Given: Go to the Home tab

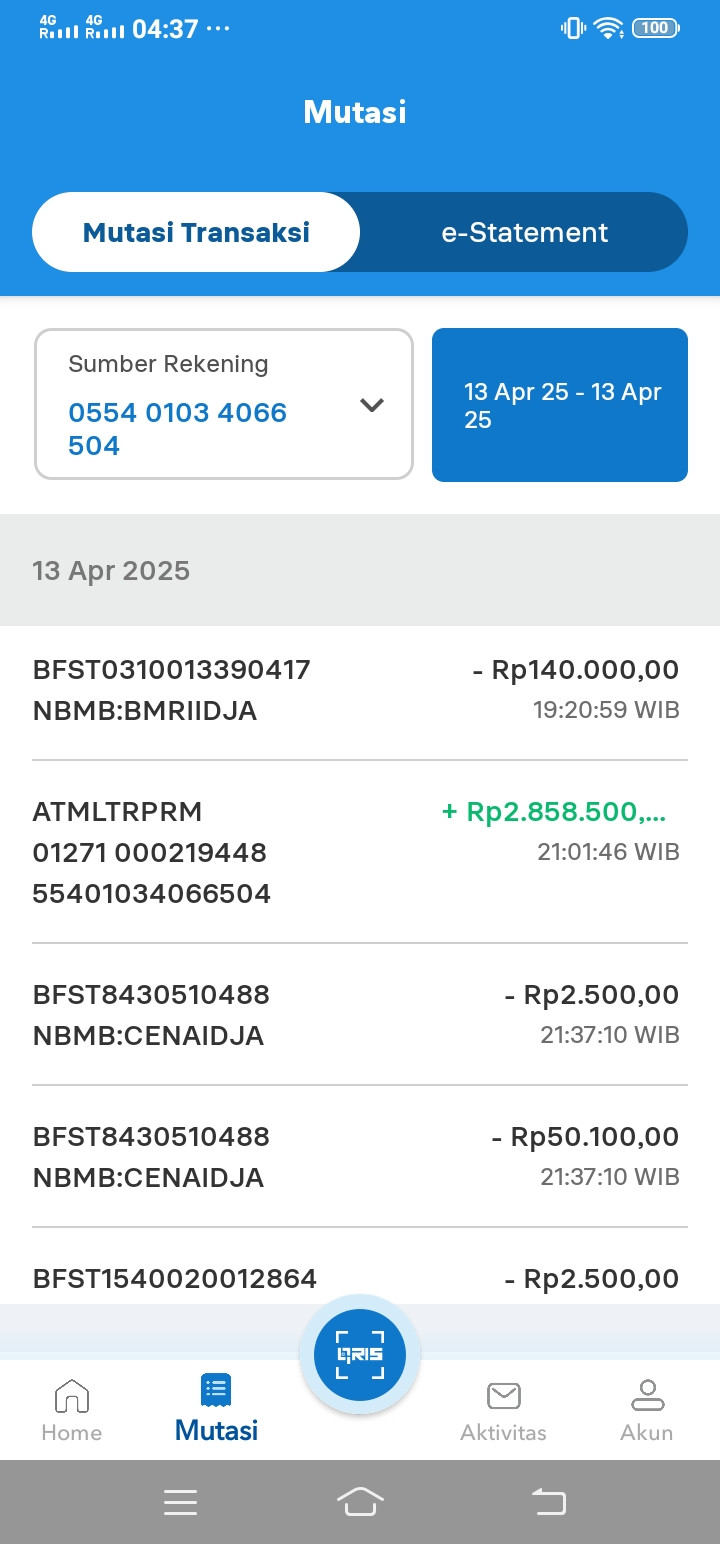Looking at the screenshot, I should pos(72,1410).
